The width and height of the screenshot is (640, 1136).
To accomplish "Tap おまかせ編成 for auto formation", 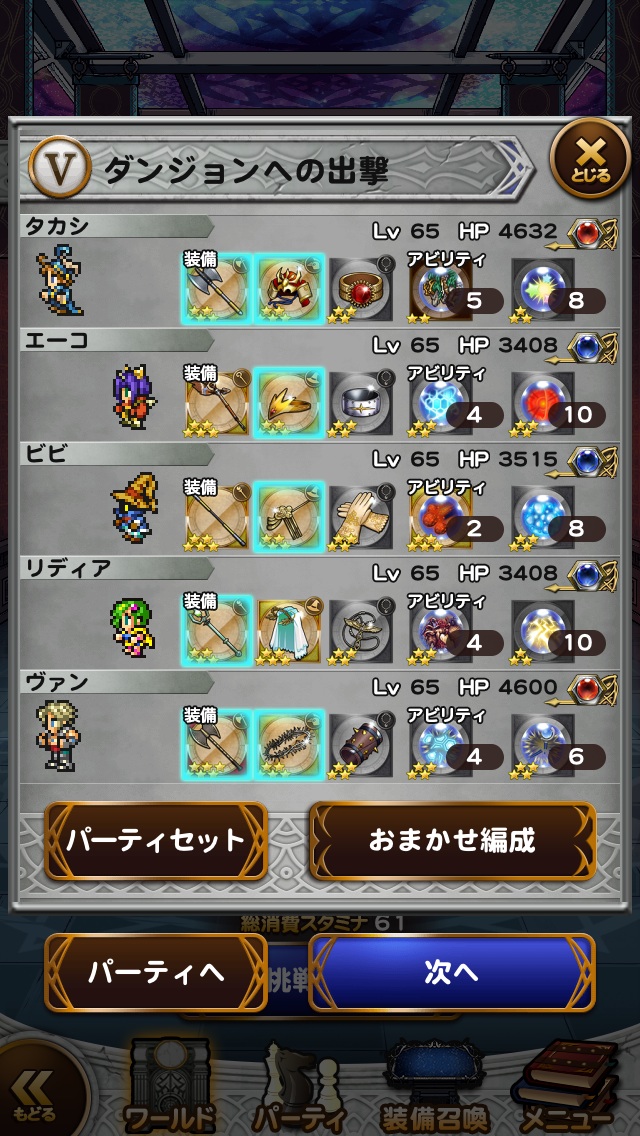I will click(452, 840).
